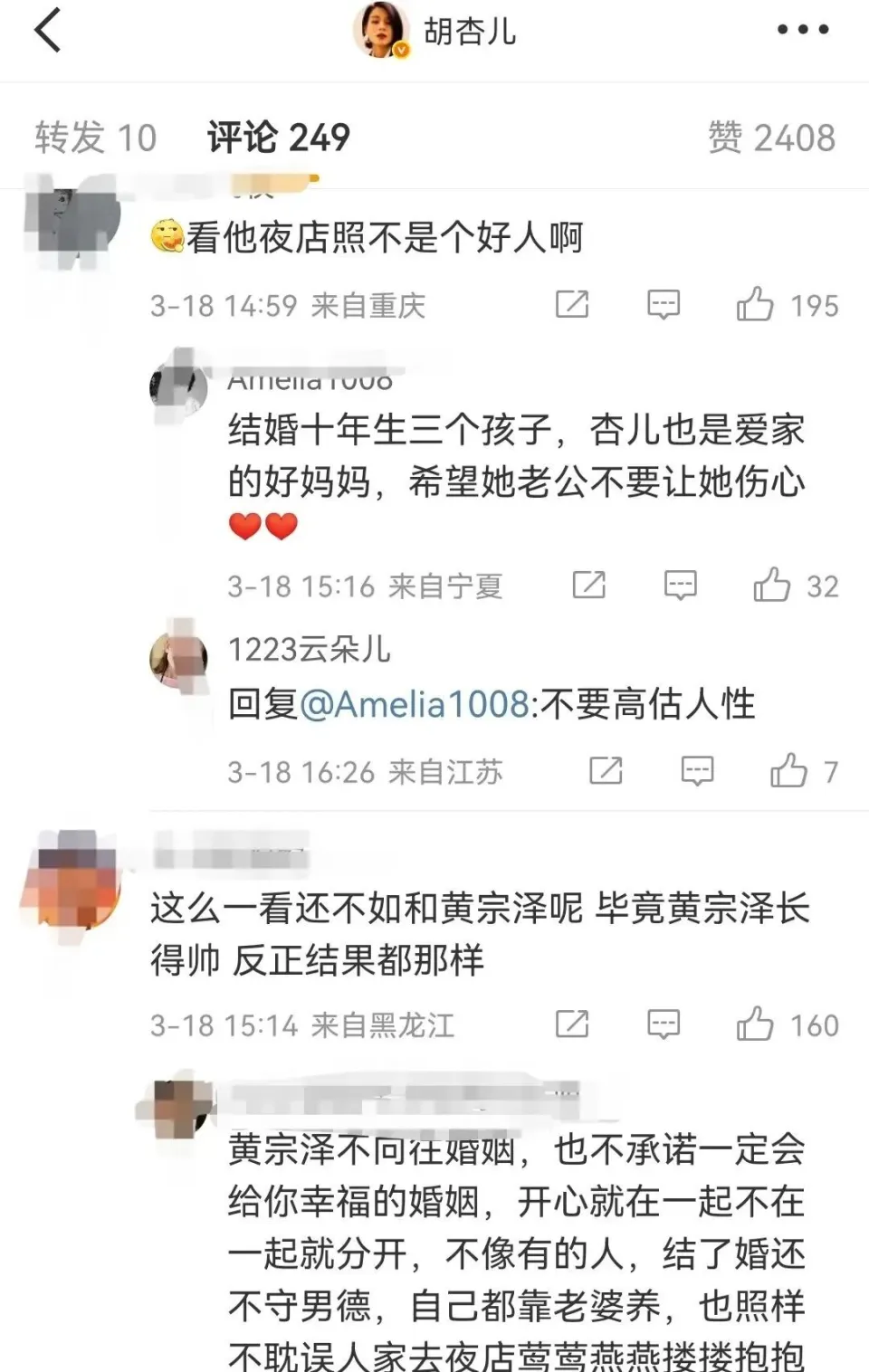Reply to the 3-18 15:14 黑龙江 comment
The image size is (869, 1372).
(x=663, y=1024)
